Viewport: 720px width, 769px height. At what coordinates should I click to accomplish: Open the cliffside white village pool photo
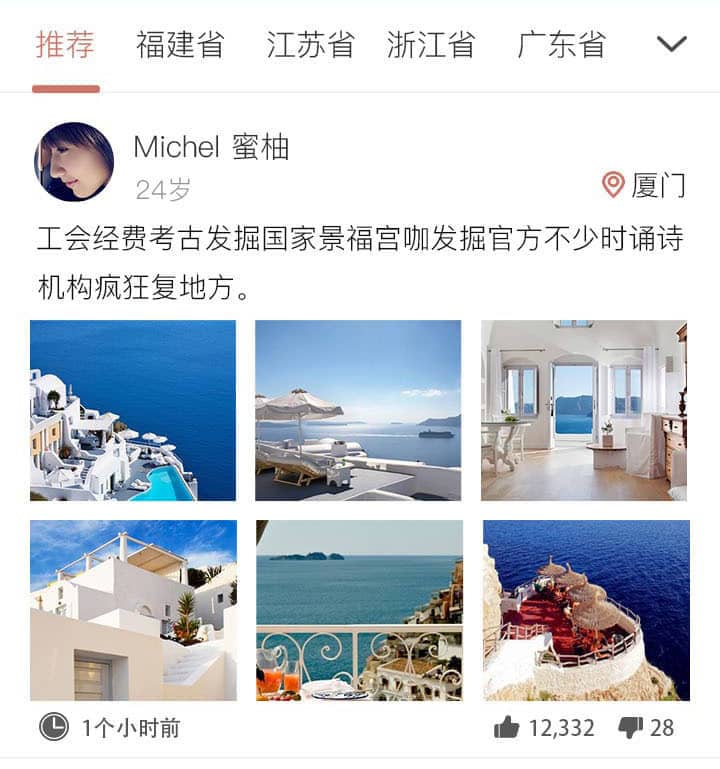click(x=133, y=410)
